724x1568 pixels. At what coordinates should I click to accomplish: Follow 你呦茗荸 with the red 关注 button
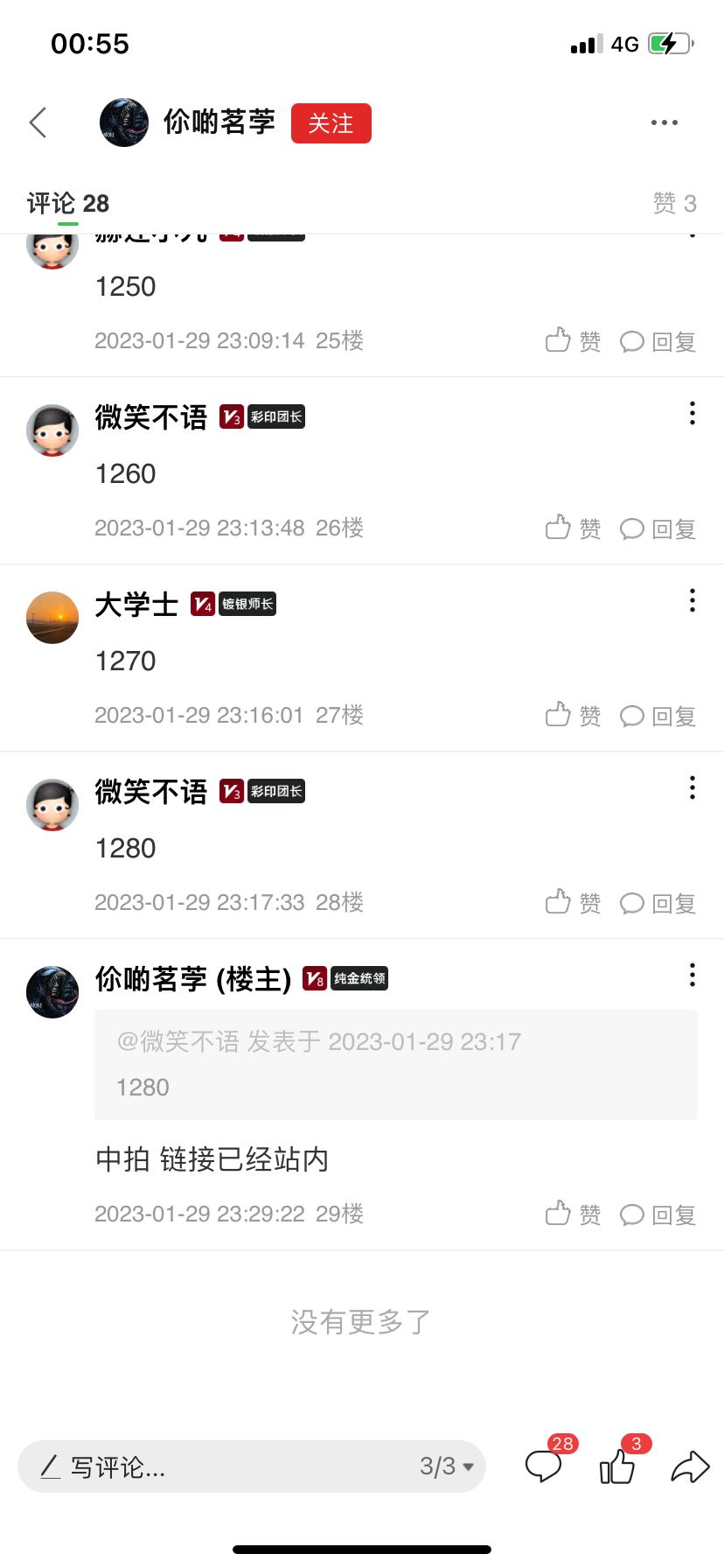click(x=331, y=123)
